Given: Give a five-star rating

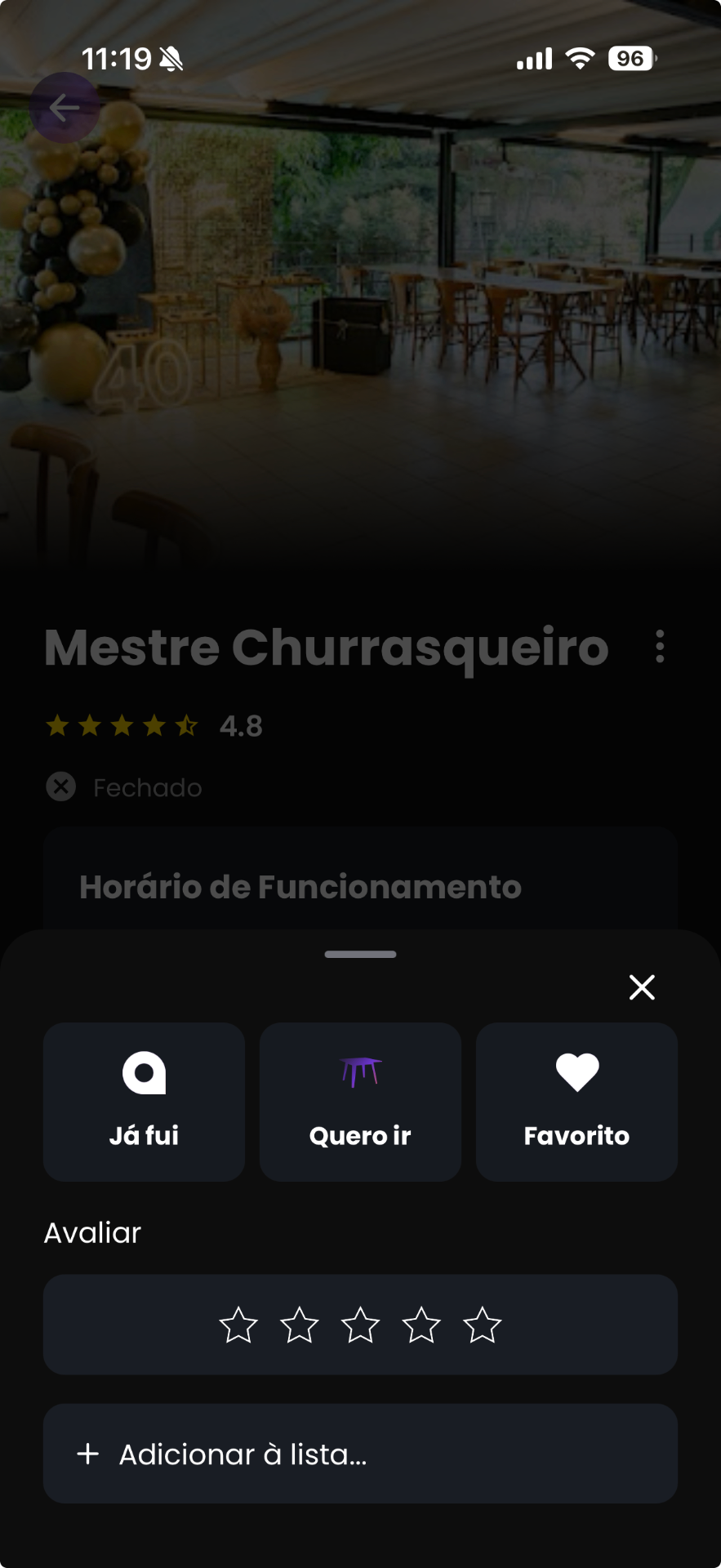Looking at the screenshot, I should coord(482,1325).
